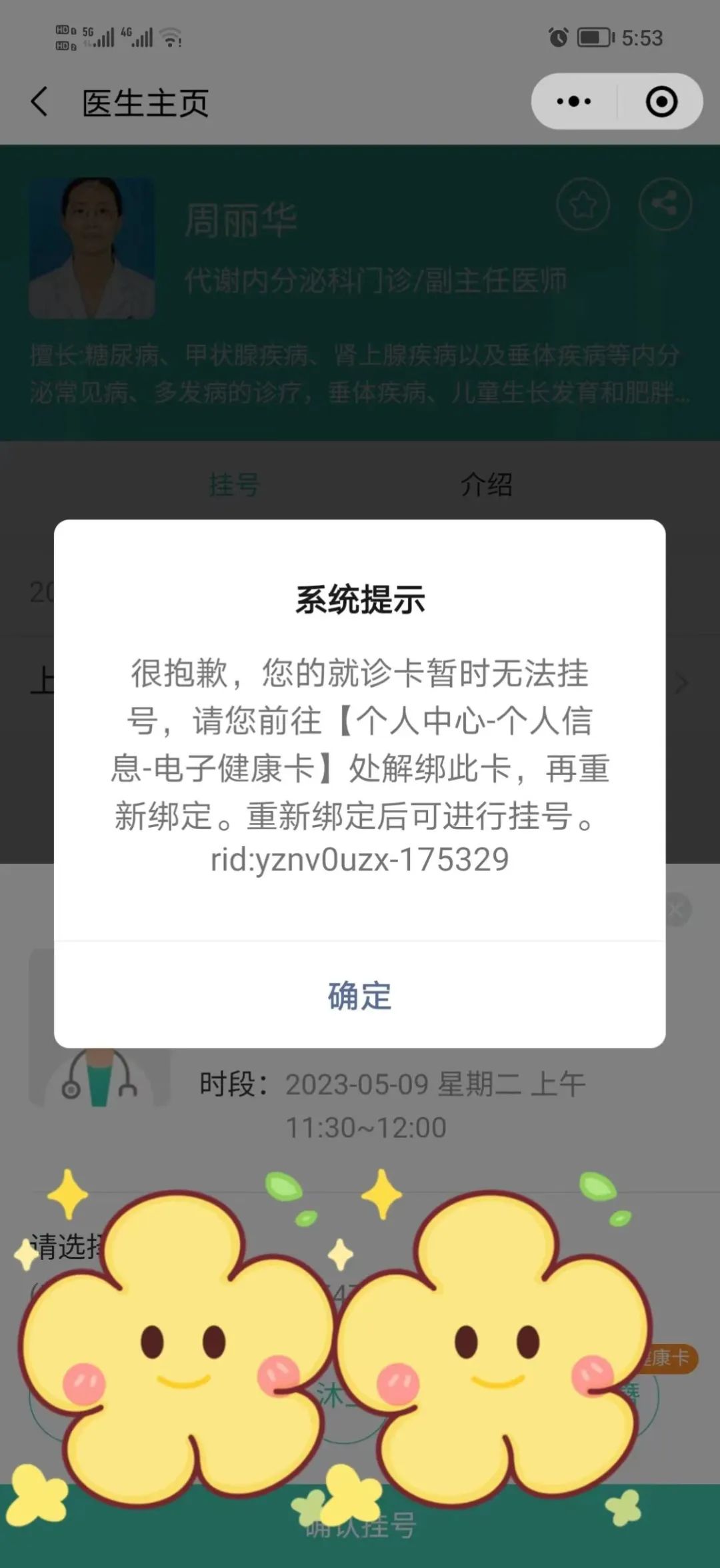
Task: Switch to the 挂号 tab
Action: coord(234,484)
